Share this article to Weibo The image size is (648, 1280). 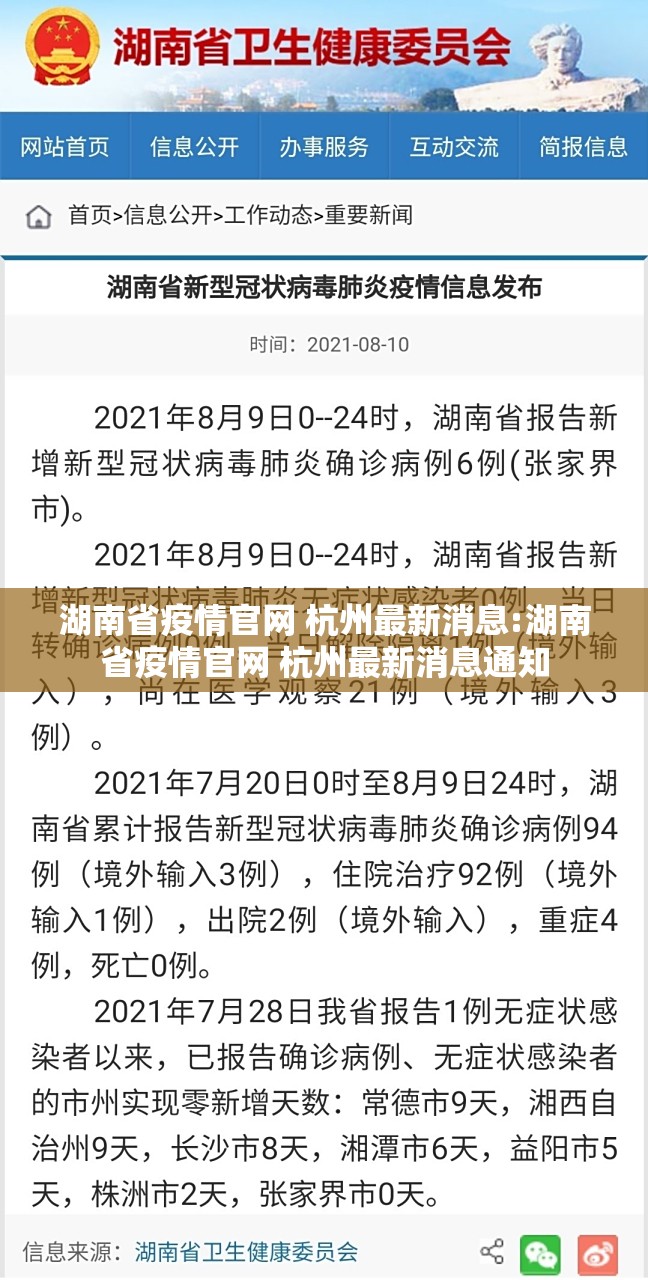[x=598, y=1253]
